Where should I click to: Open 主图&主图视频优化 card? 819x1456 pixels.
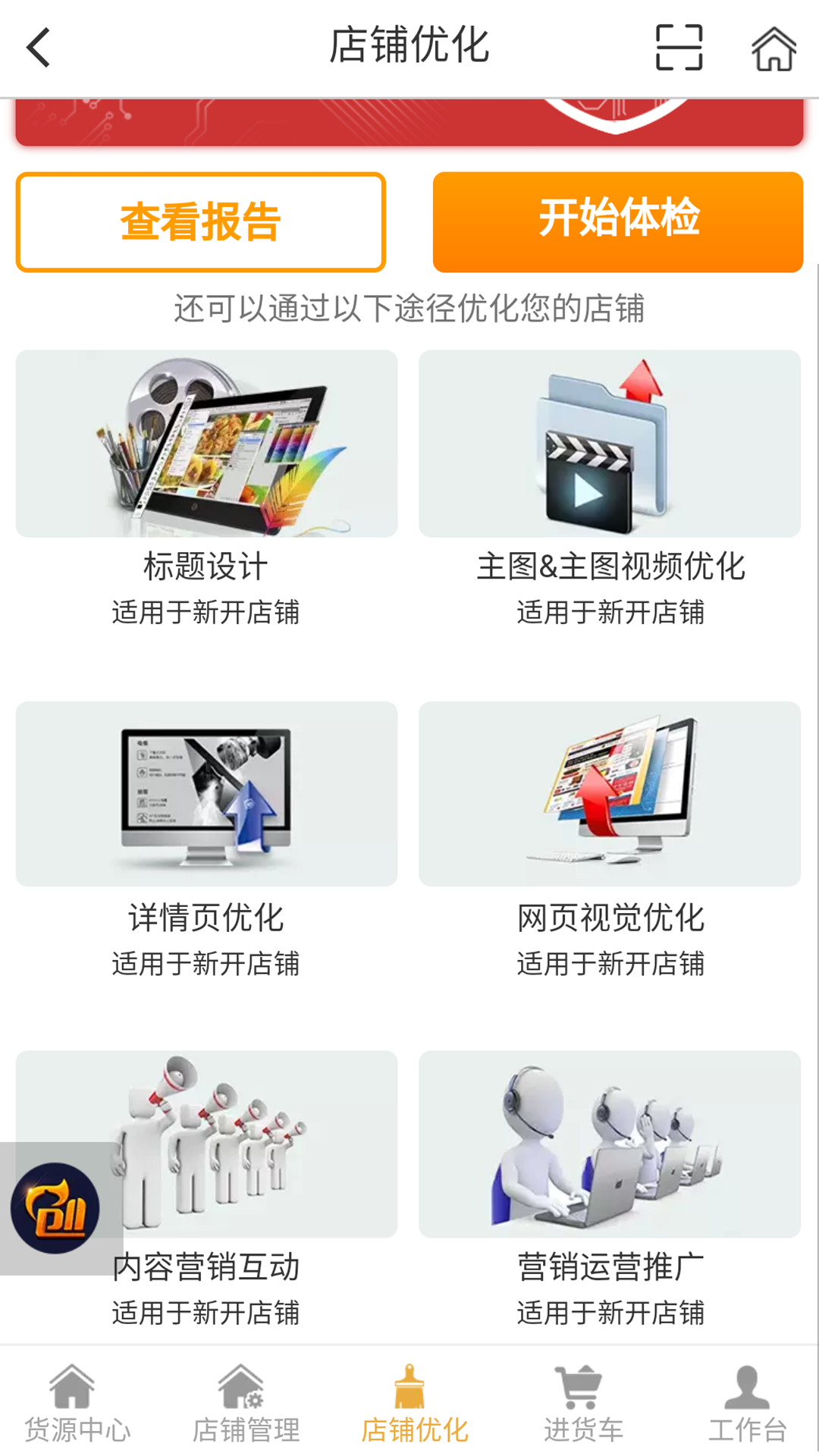(x=610, y=487)
